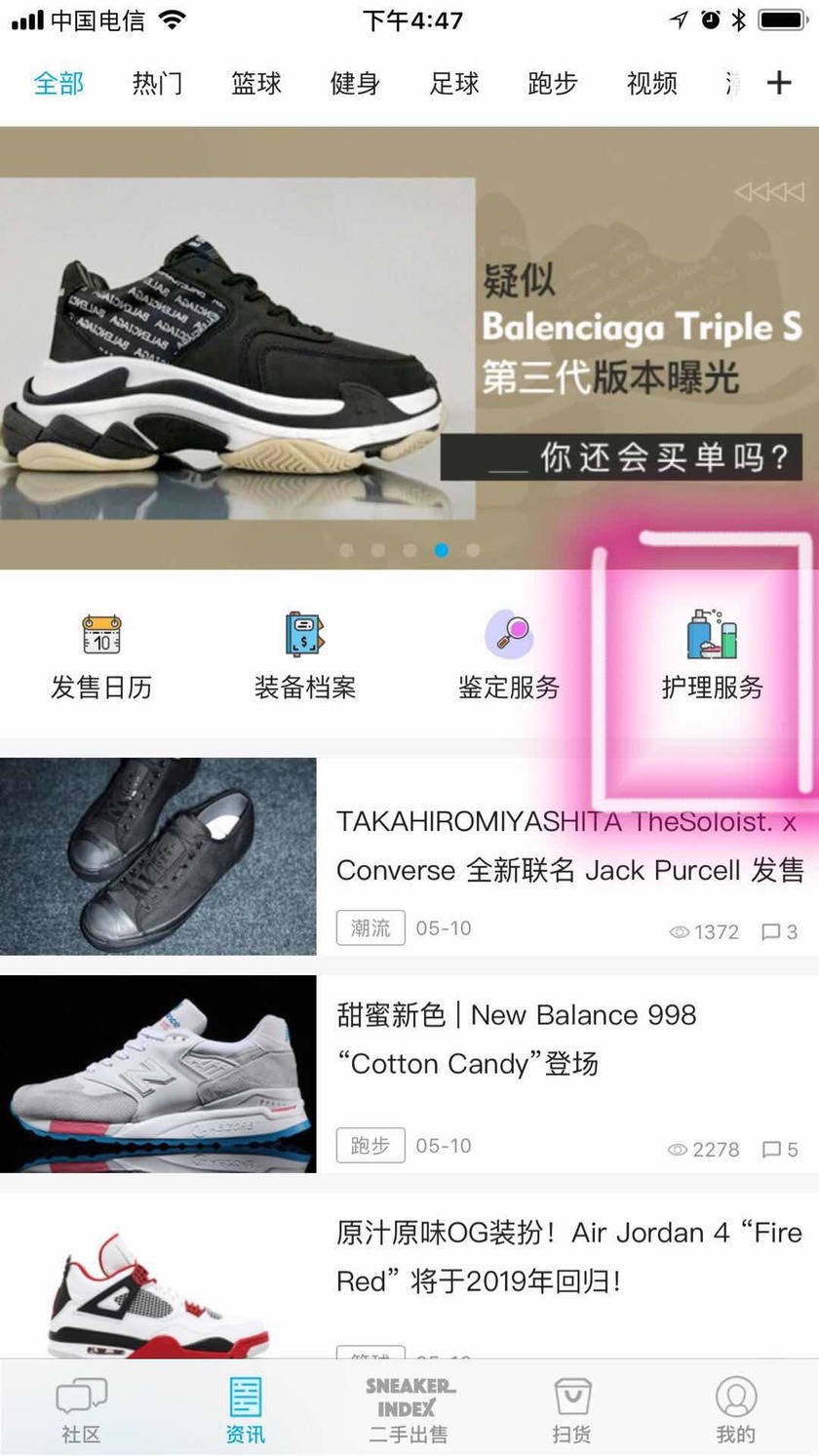Go to the 视频 tab
Viewport: 819px width, 1456px height.
click(x=651, y=84)
